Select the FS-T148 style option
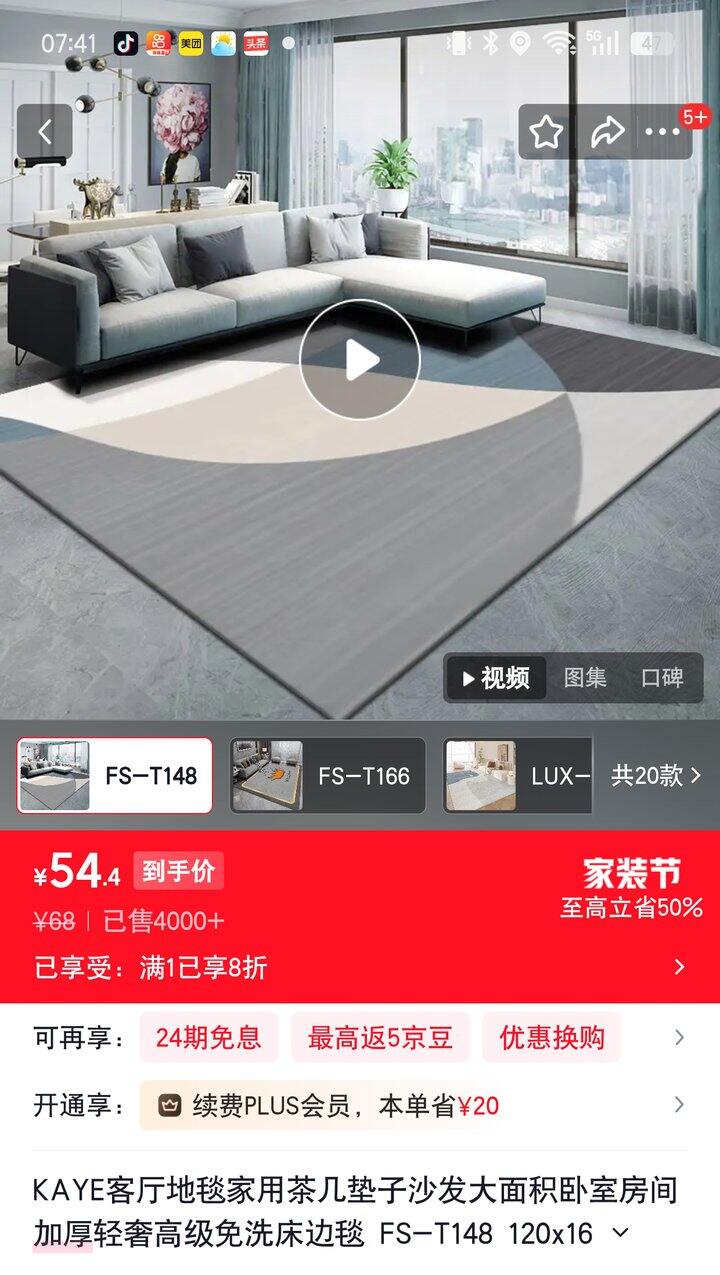Image resolution: width=720 pixels, height=1275 pixels. (x=115, y=776)
